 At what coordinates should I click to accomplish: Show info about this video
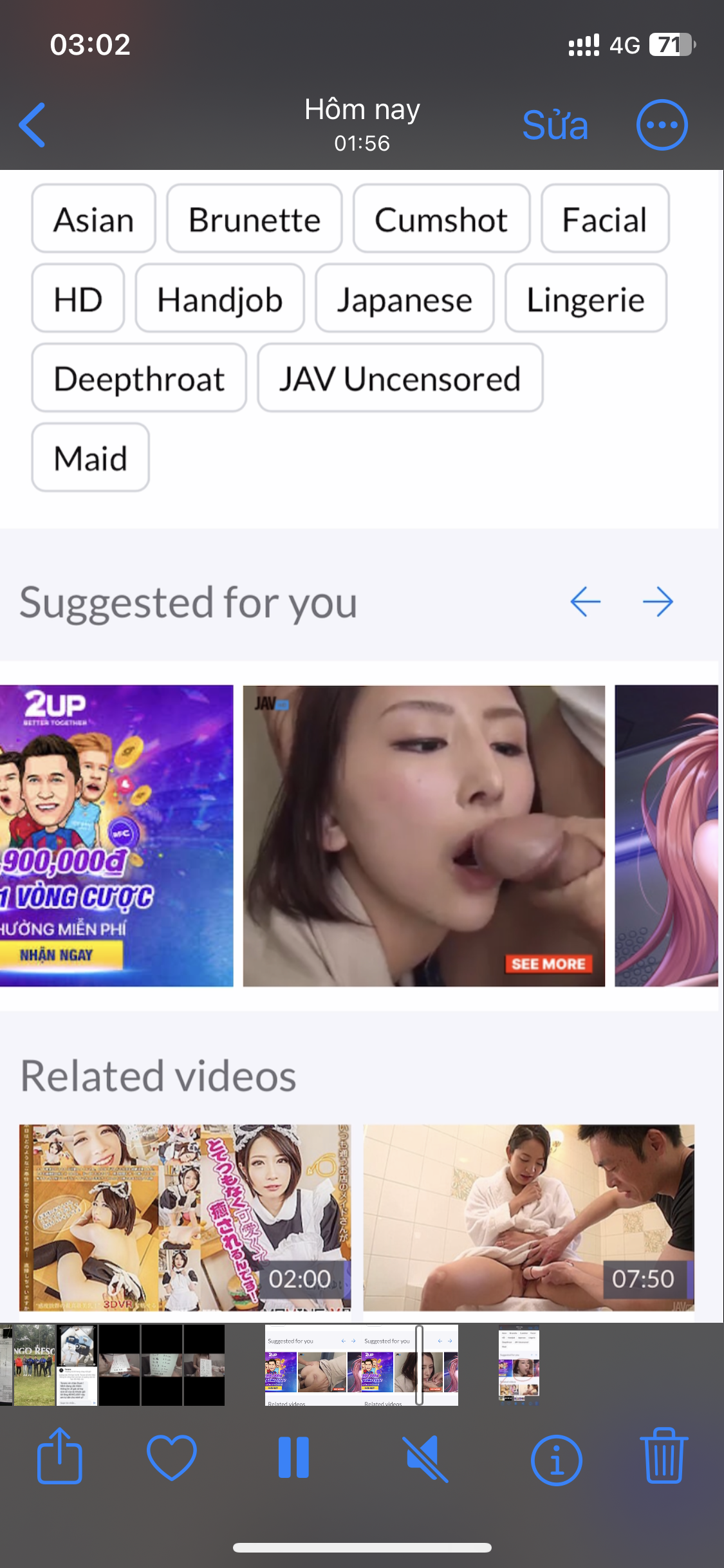tap(556, 1460)
